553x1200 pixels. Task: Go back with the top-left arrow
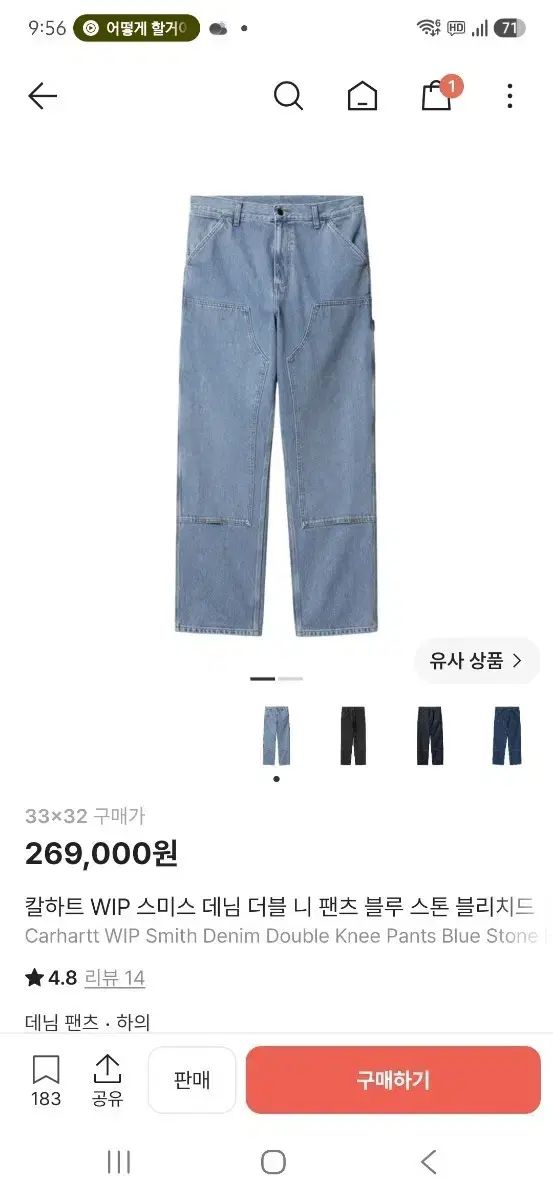coord(43,96)
